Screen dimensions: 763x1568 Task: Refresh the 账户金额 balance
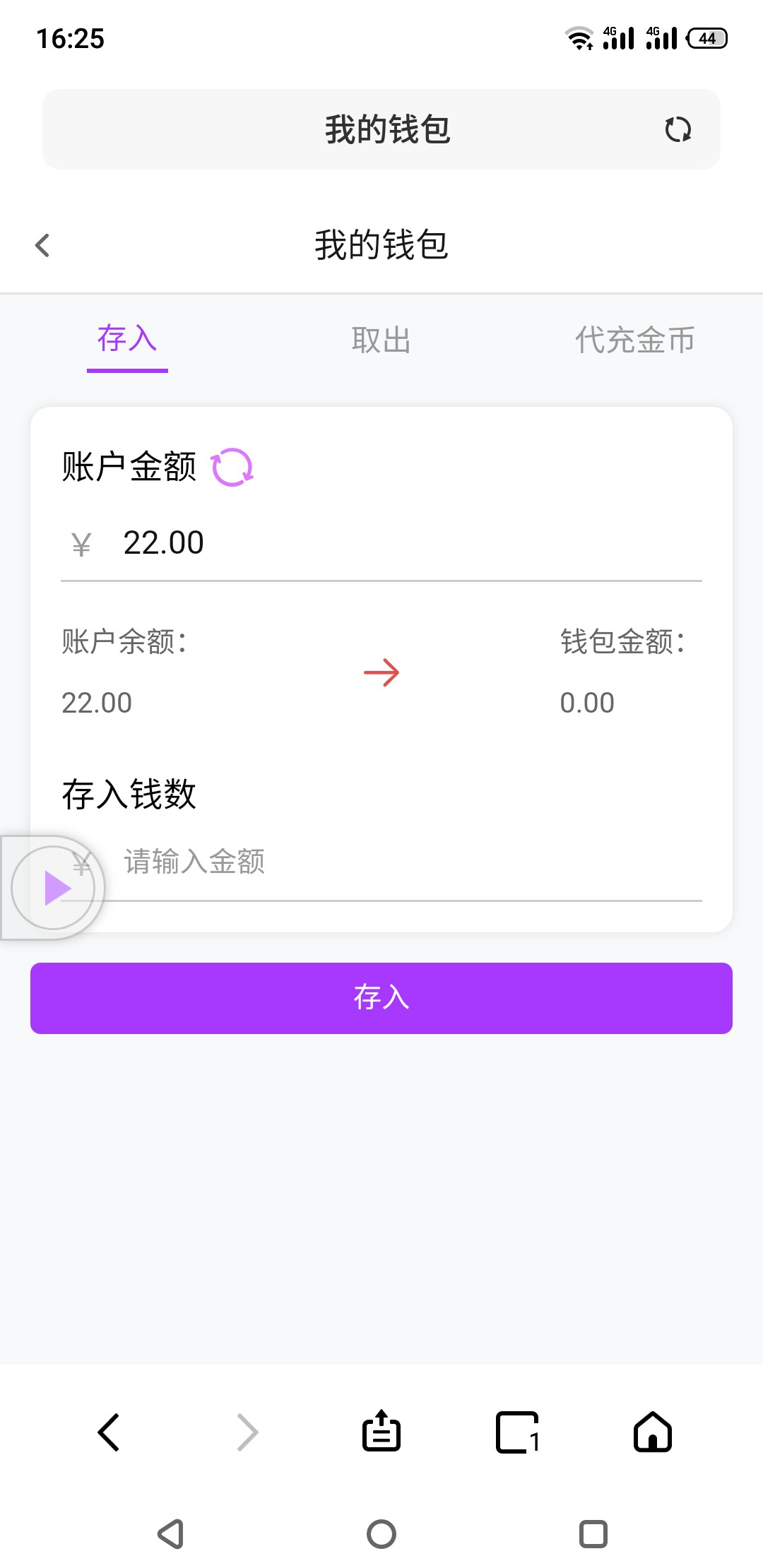coord(232,468)
